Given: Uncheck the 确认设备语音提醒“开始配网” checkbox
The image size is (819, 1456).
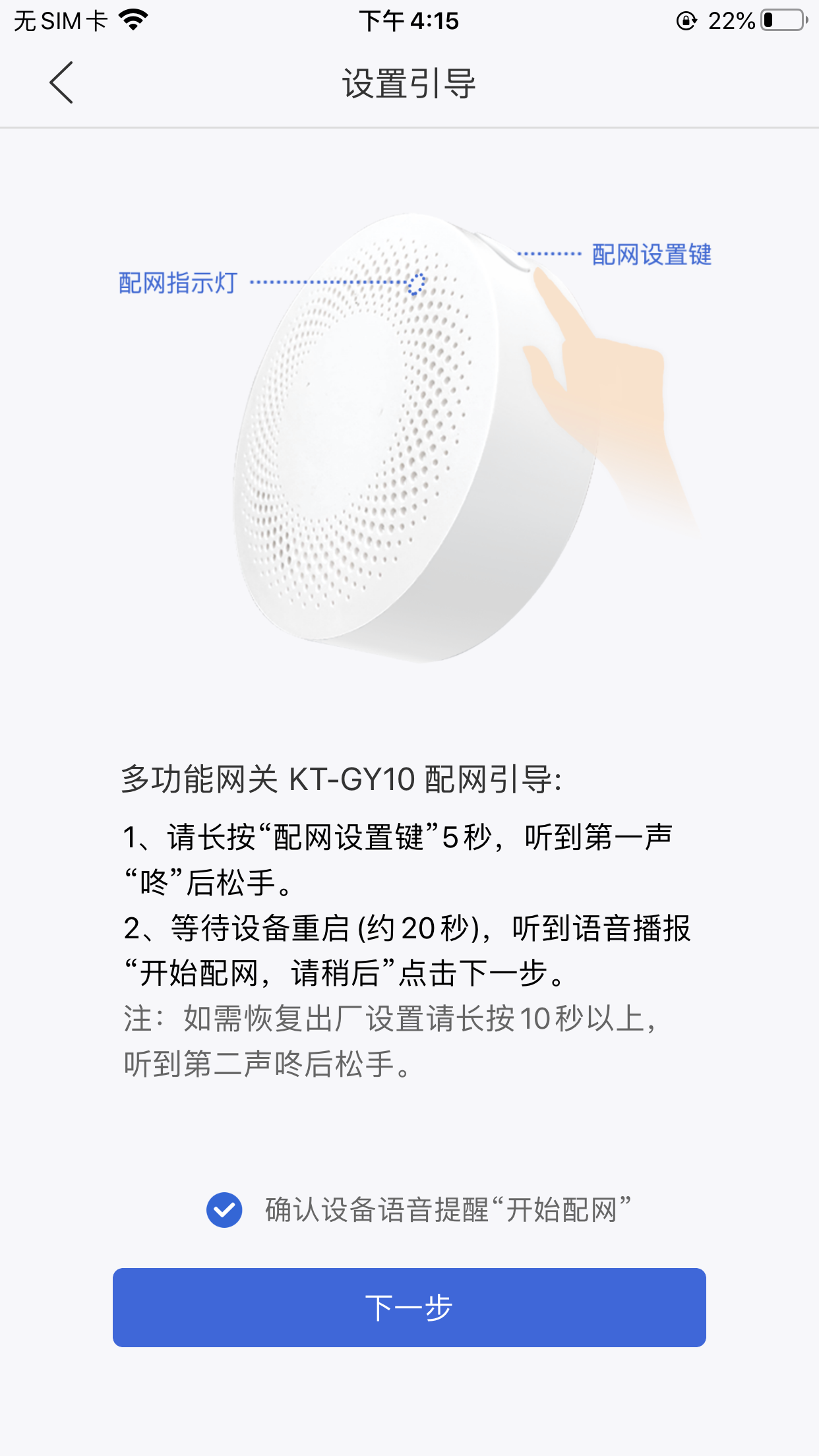Looking at the screenshot, I should click(224, 1210).
